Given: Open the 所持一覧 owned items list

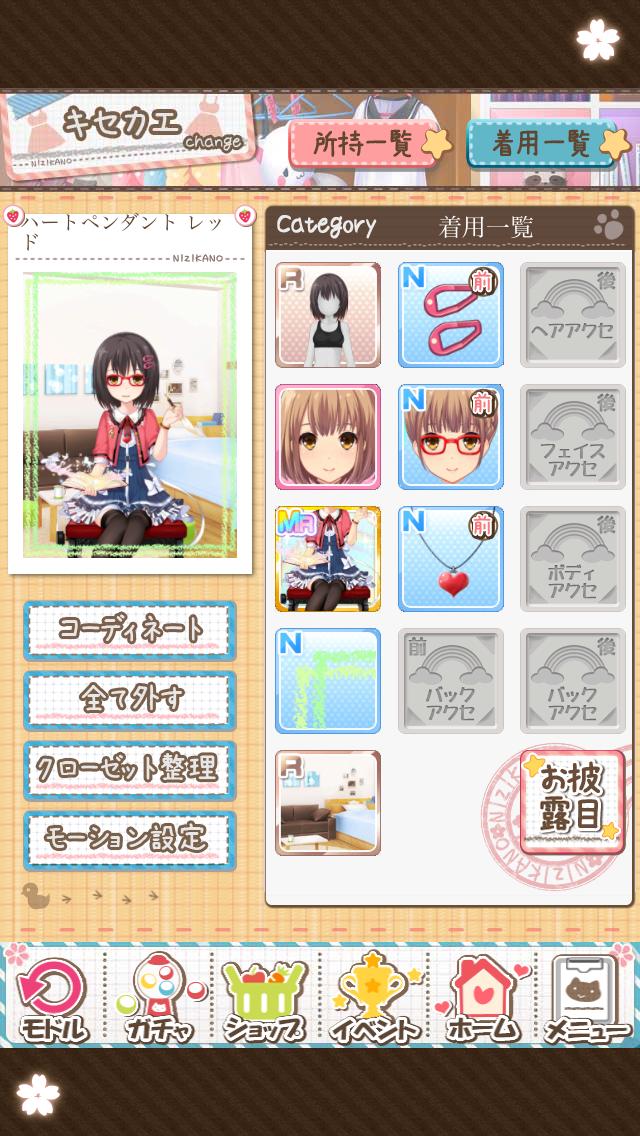Looking at the screenshot, I should pos(362,144).
